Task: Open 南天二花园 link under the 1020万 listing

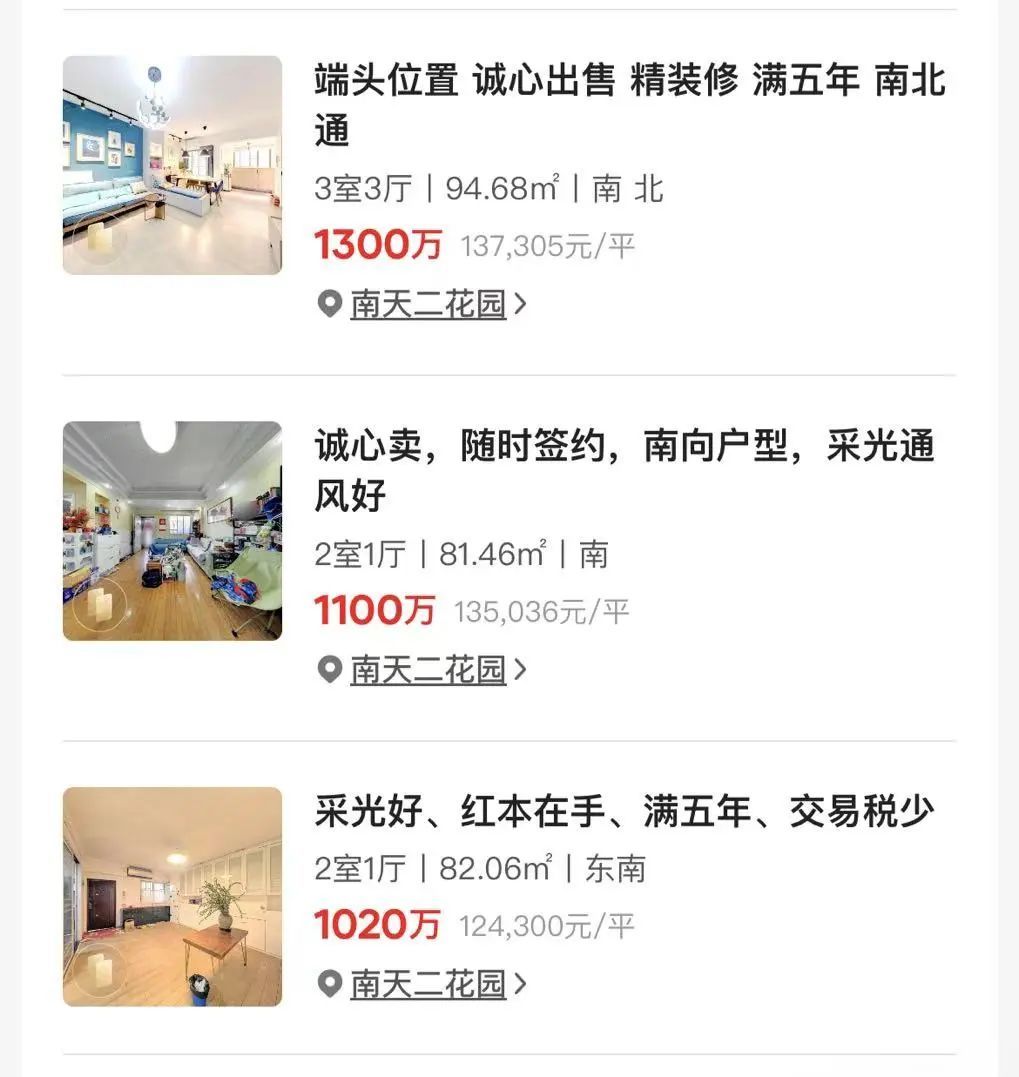Action: point(428,985)
